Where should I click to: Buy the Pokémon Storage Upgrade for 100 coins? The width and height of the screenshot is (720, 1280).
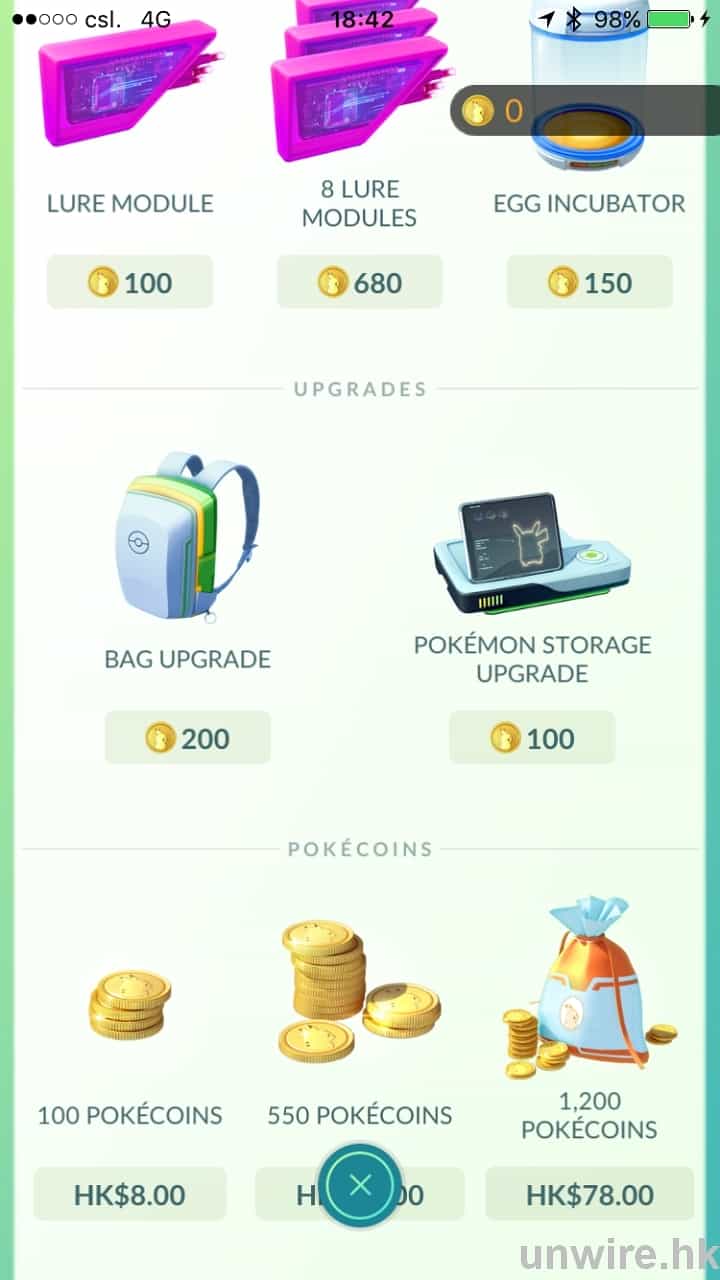532,738
